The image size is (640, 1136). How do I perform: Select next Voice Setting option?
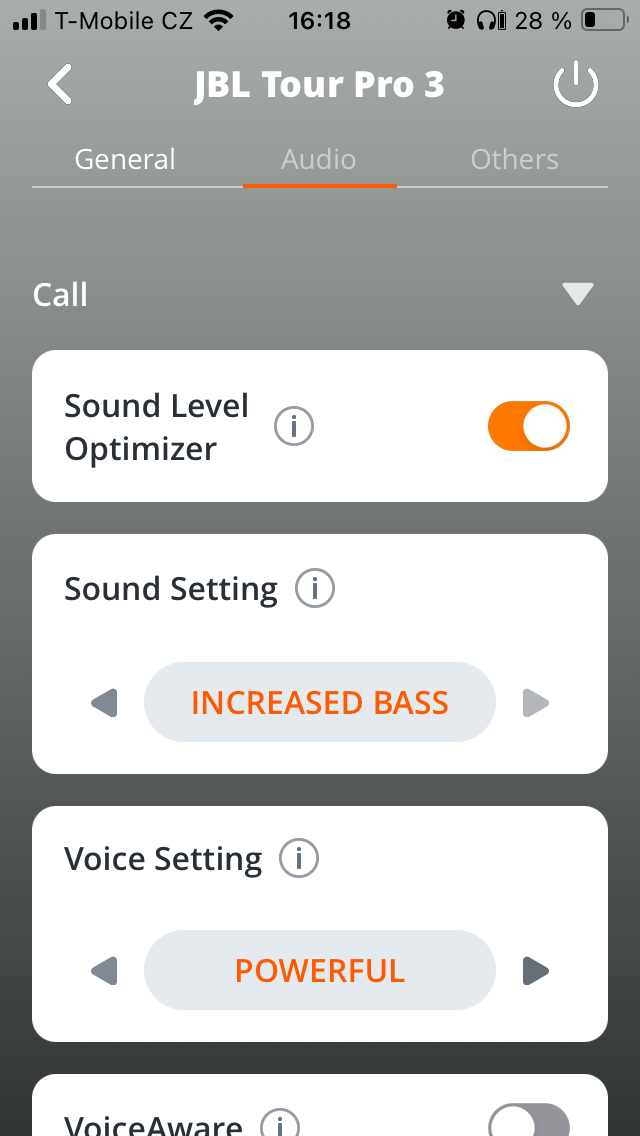coord(536,971)
